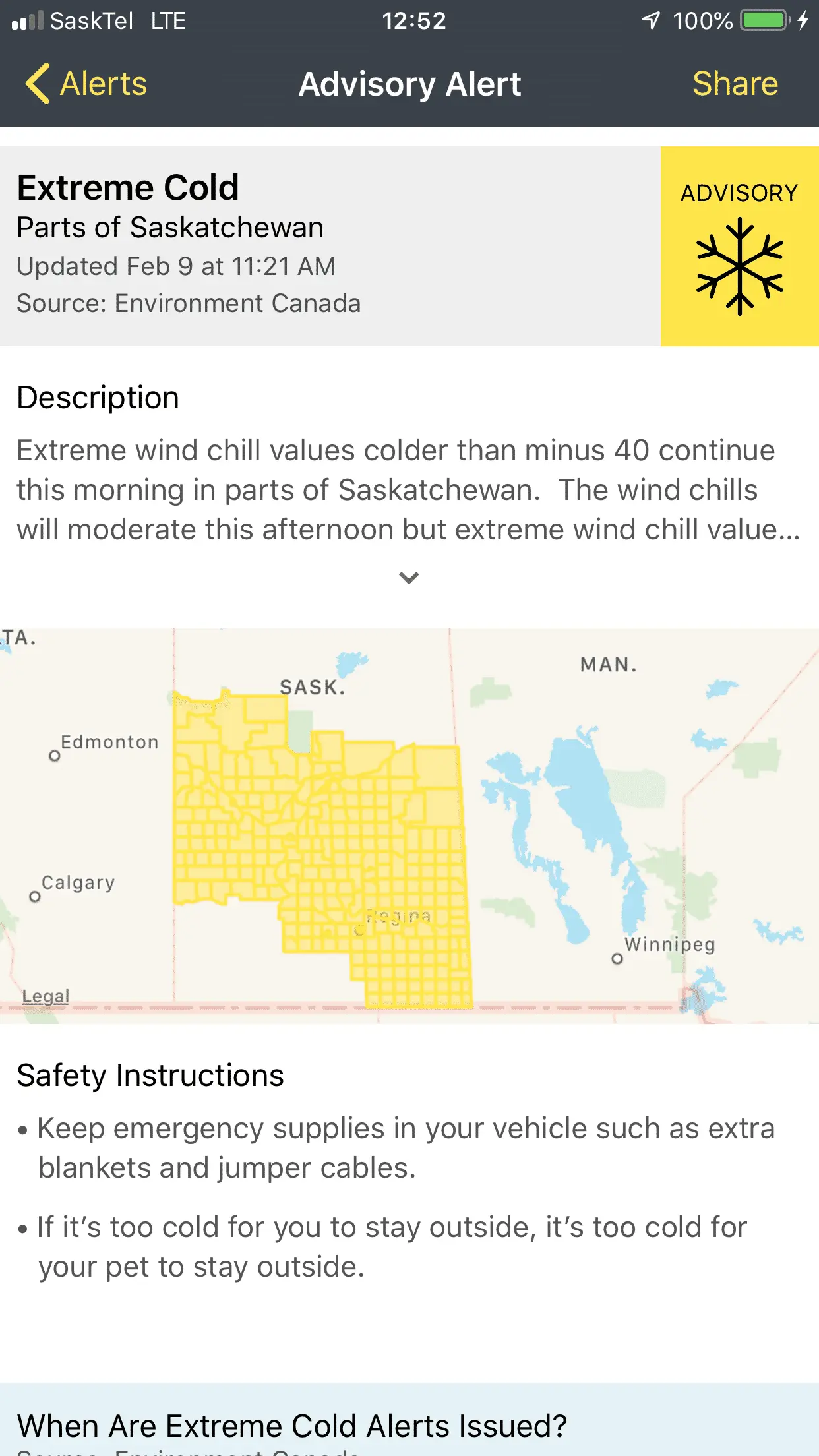Go back to Alerts list
Image resolution: width=819 pixels, height=1456 pixels.
pos(86,84)
